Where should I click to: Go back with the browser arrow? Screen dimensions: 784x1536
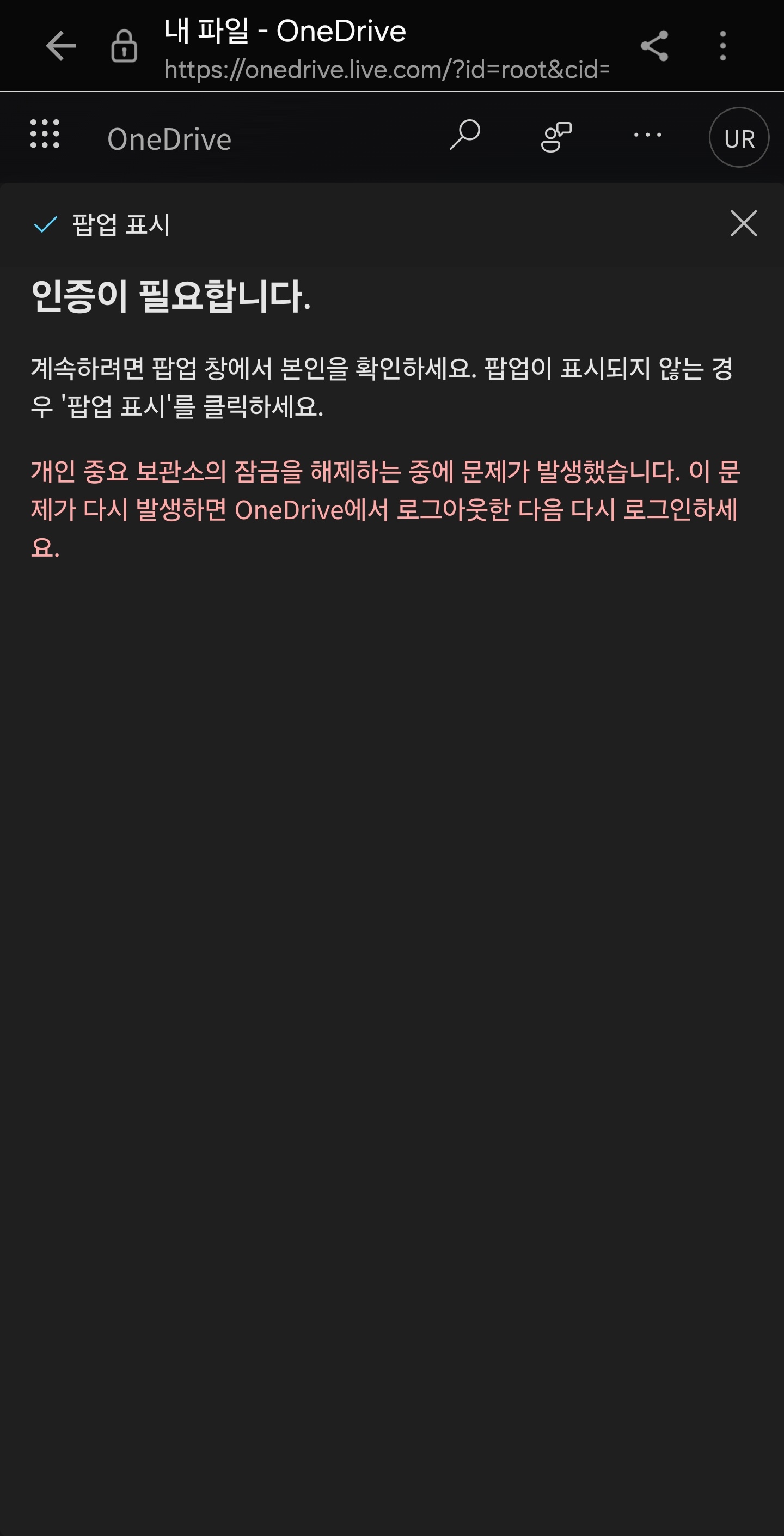point(61,46)
